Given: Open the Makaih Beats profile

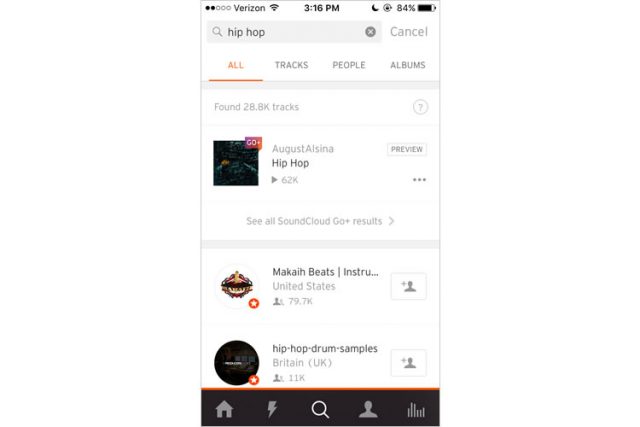Looking at the screenshot, I should point(300,287).
